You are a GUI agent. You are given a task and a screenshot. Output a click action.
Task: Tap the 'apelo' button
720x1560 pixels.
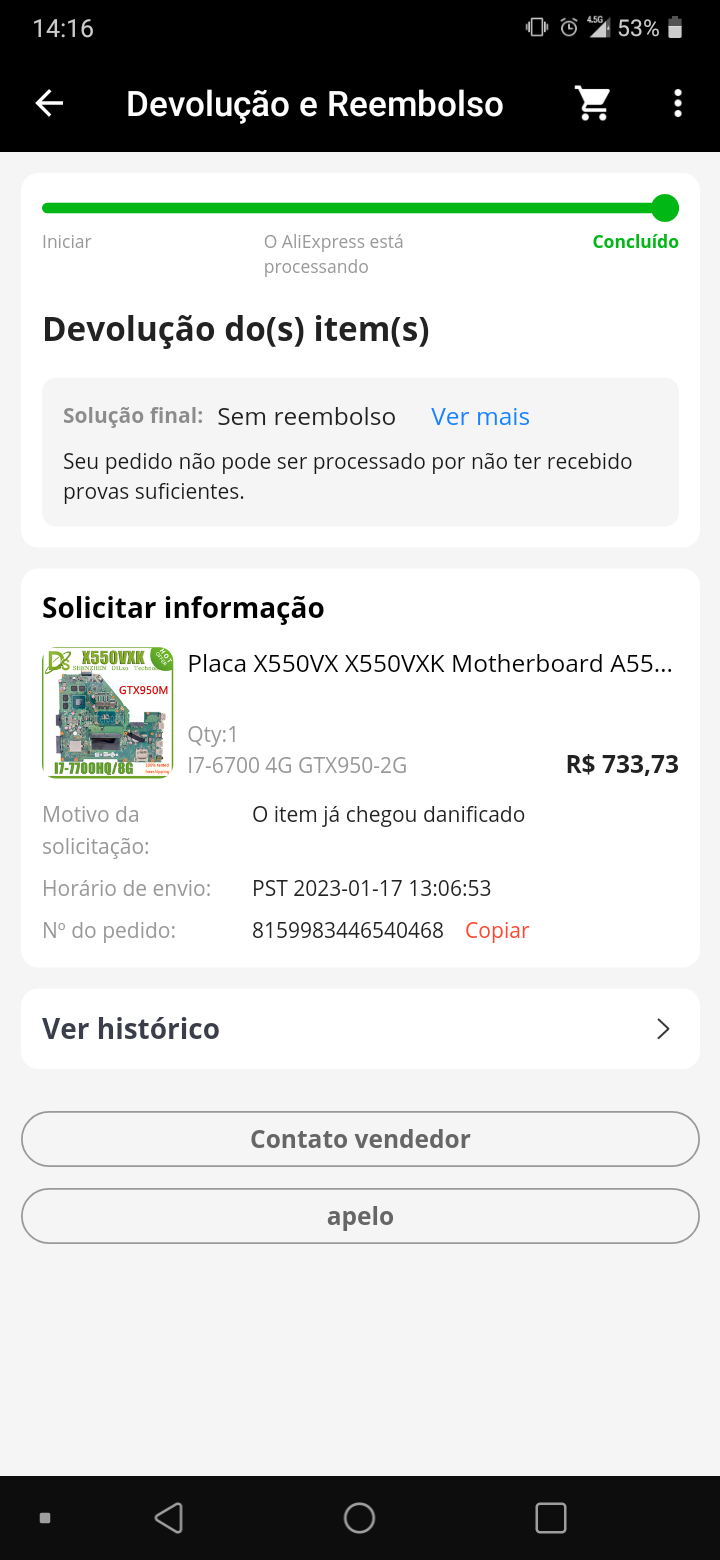pyautogui.click(x=360, y=1216)
